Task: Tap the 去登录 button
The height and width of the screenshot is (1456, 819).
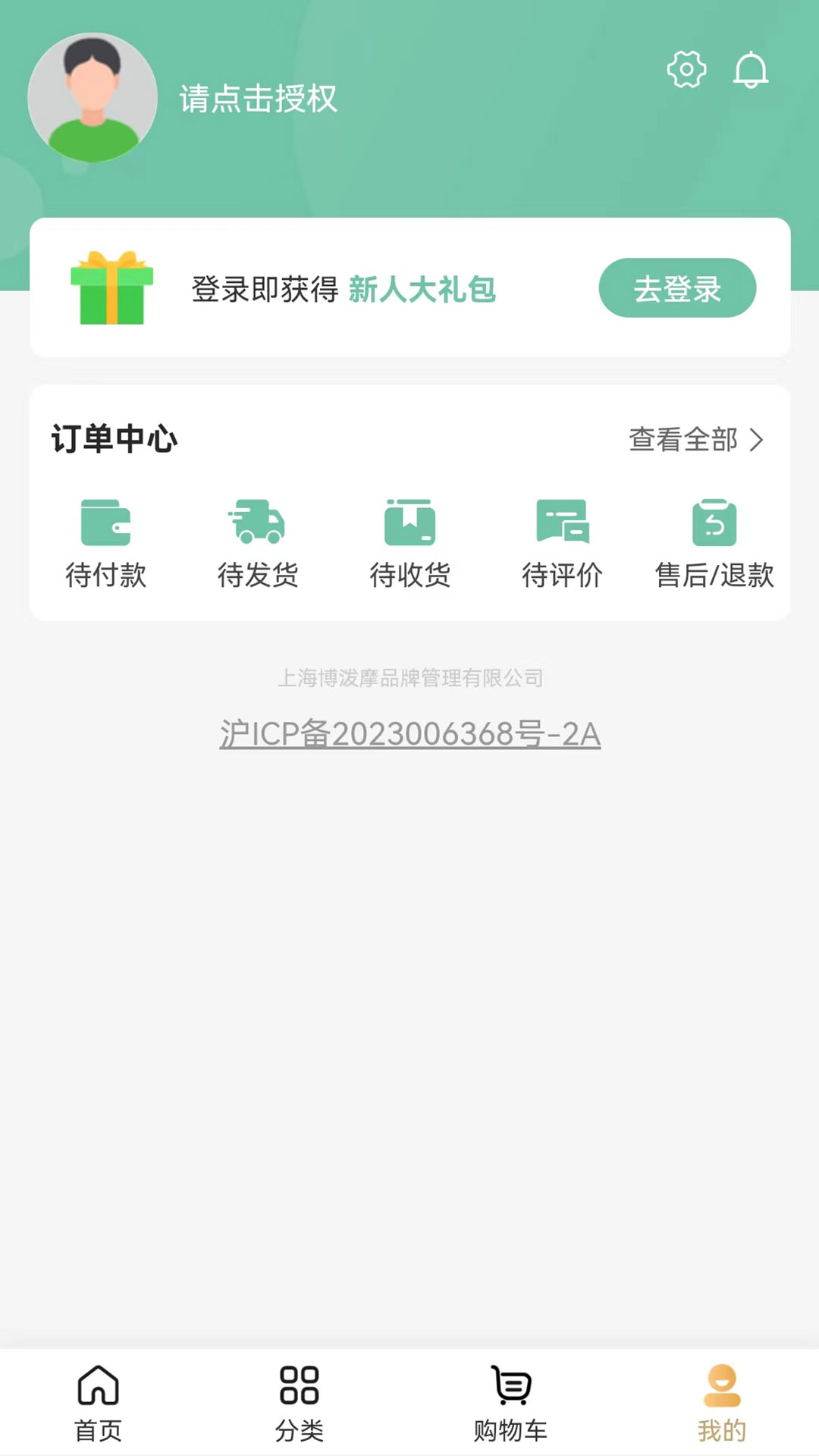Action: pyautogui.click(x=677, y=288)
